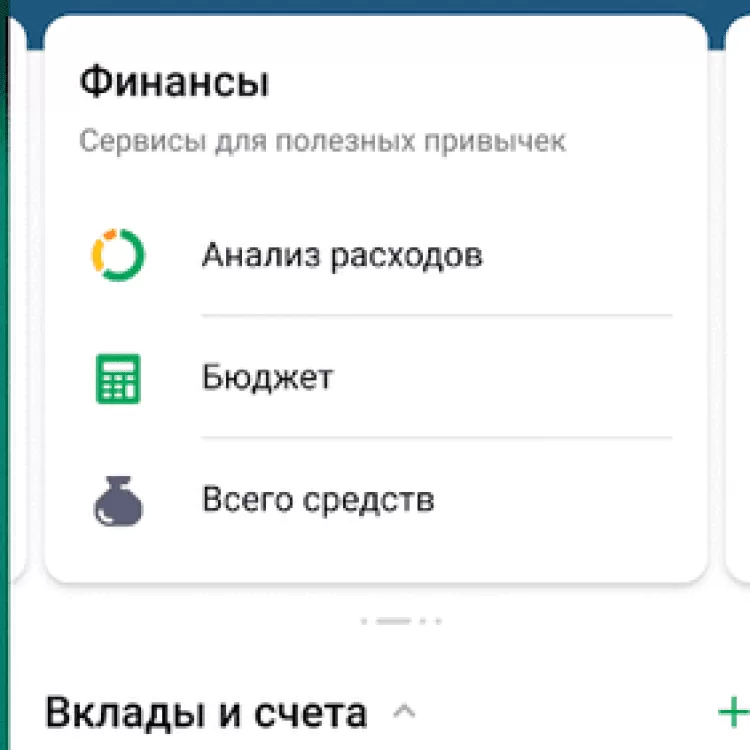Open Анализ расходов service
This screenshot has width=750, height=750.
pos(342,256)
